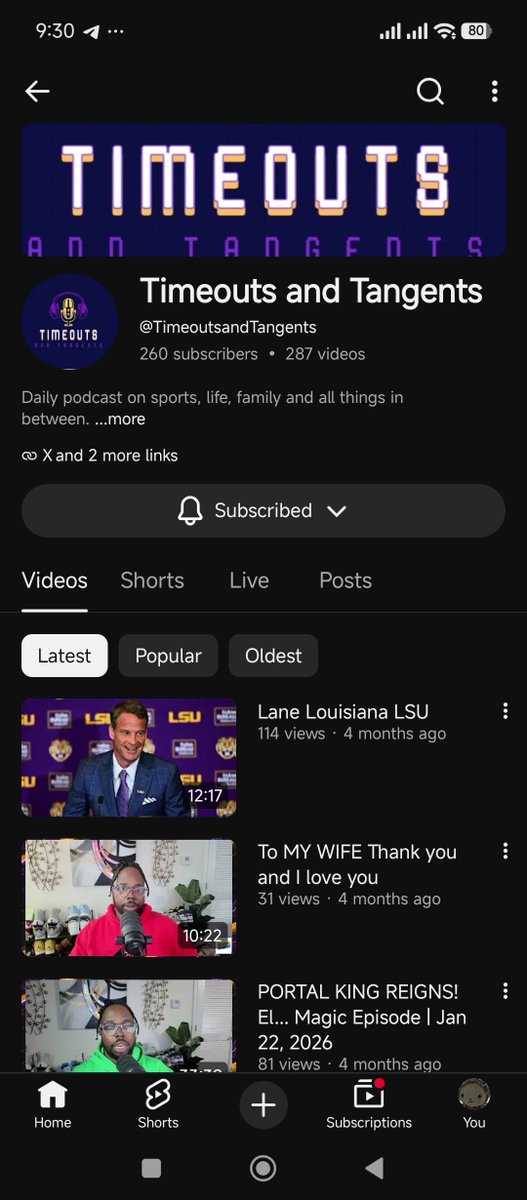Select the Popular sort chip

point(168,656)
